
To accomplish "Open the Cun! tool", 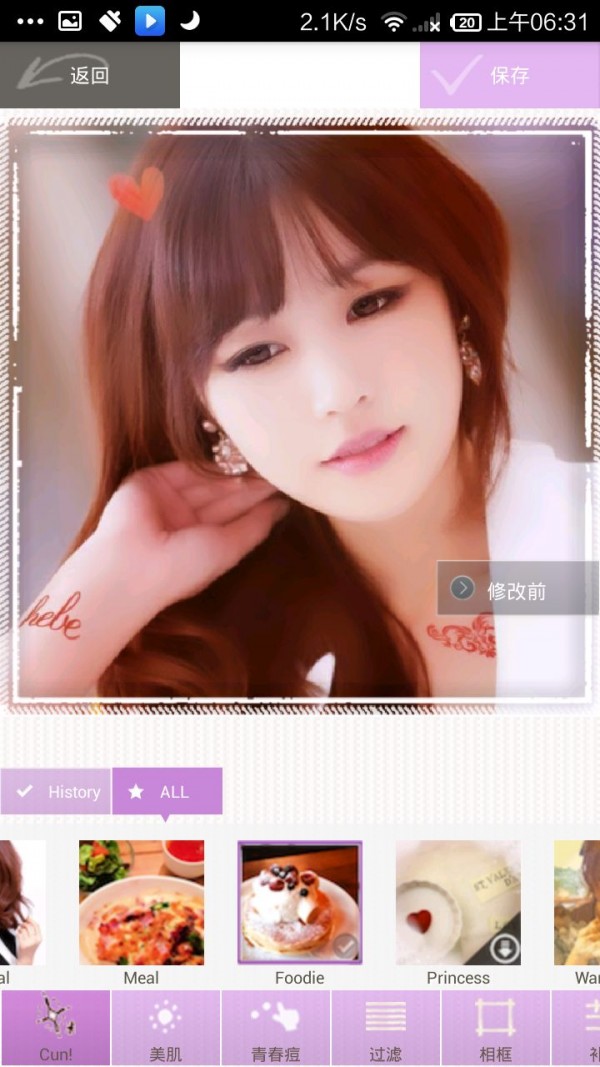I will [56, 1028].
